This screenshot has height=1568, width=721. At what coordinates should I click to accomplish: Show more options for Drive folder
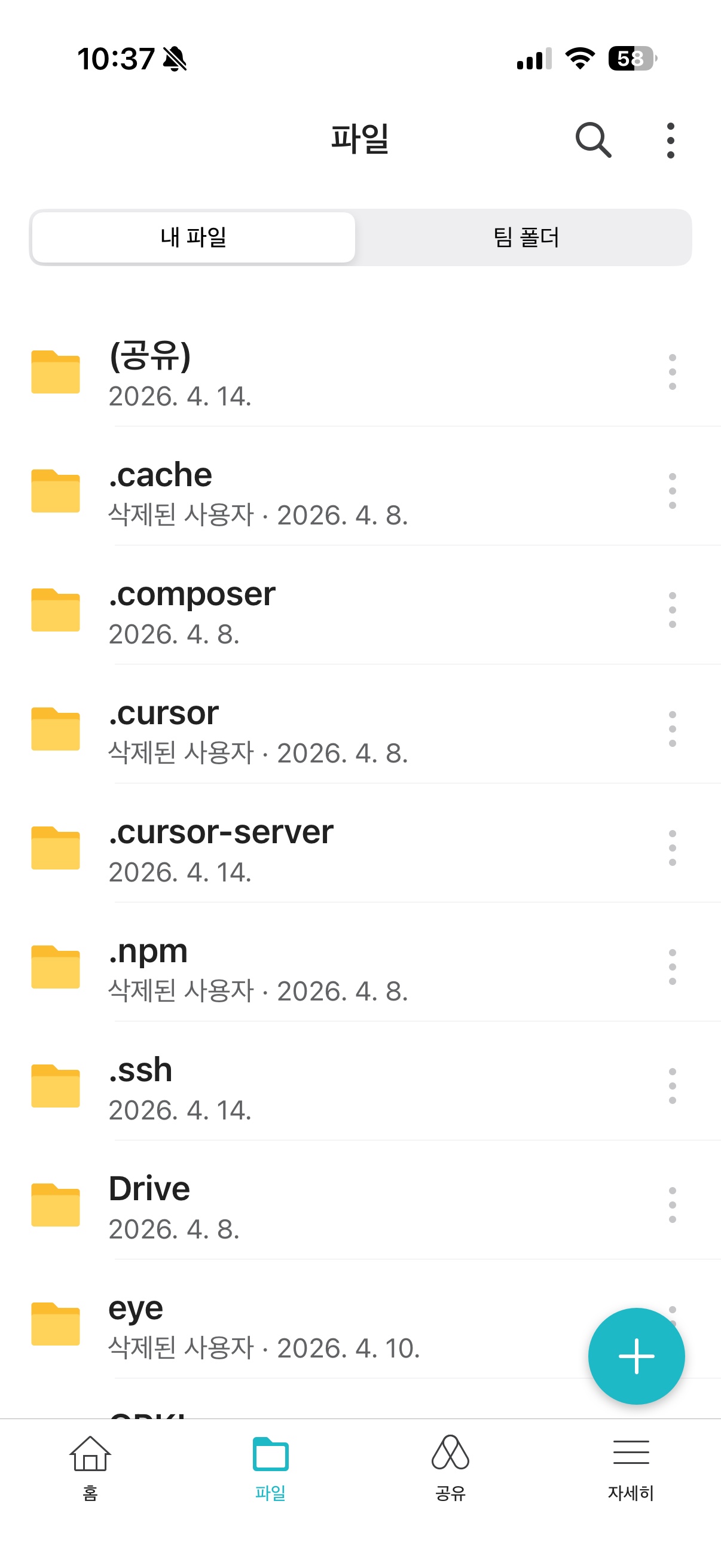672,1205
